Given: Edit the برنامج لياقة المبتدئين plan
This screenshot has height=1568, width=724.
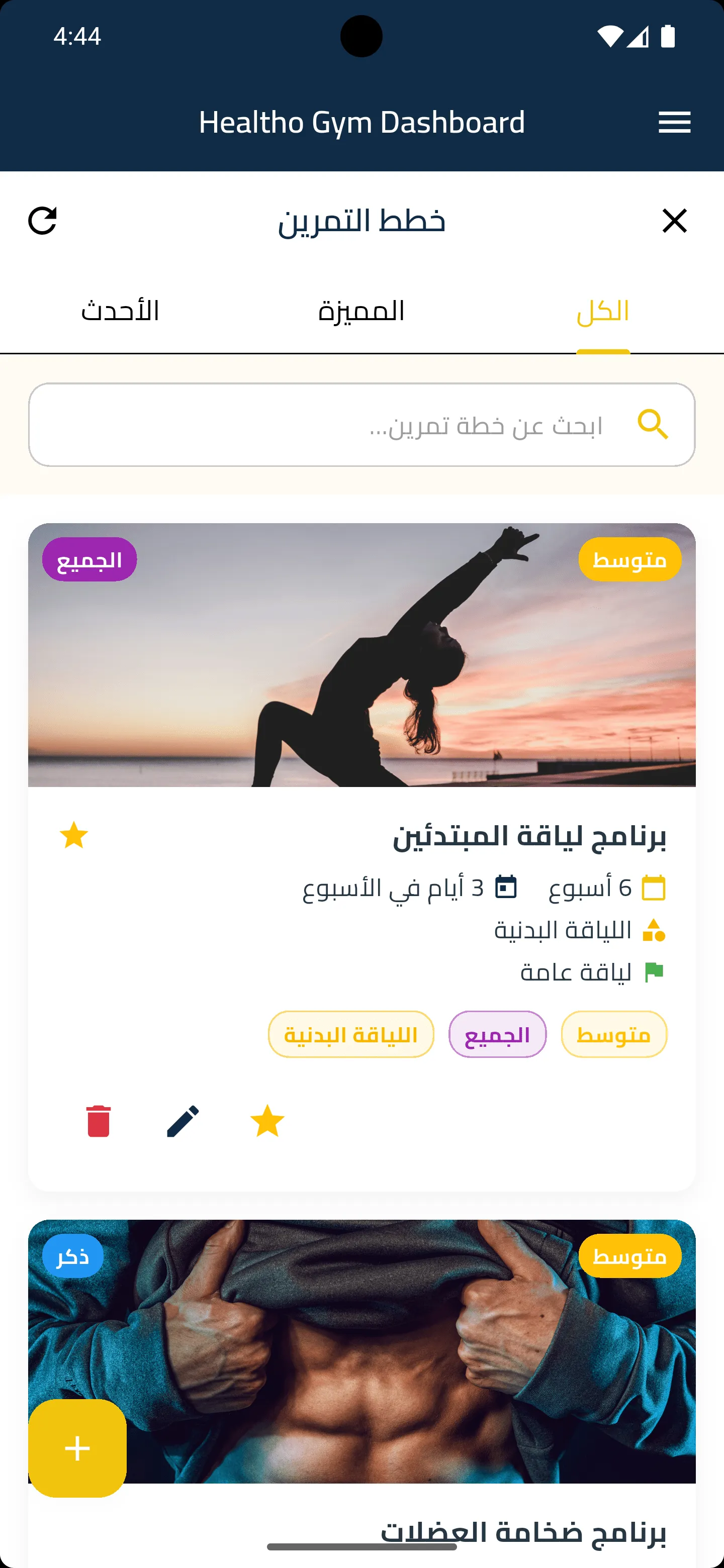Looking at the screenshot, I should coord(183,1121).
